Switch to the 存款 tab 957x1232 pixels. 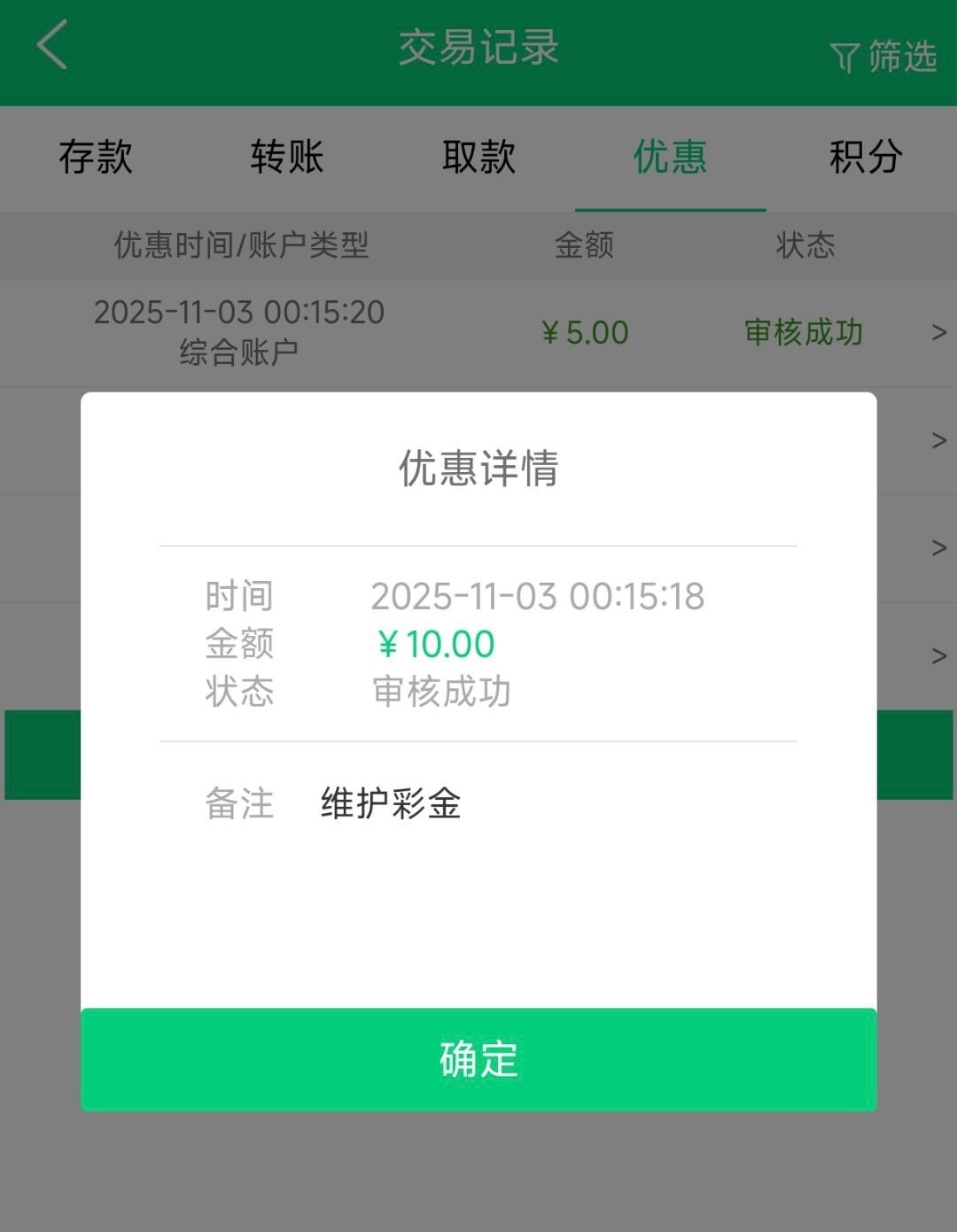(x=96, y=158)
